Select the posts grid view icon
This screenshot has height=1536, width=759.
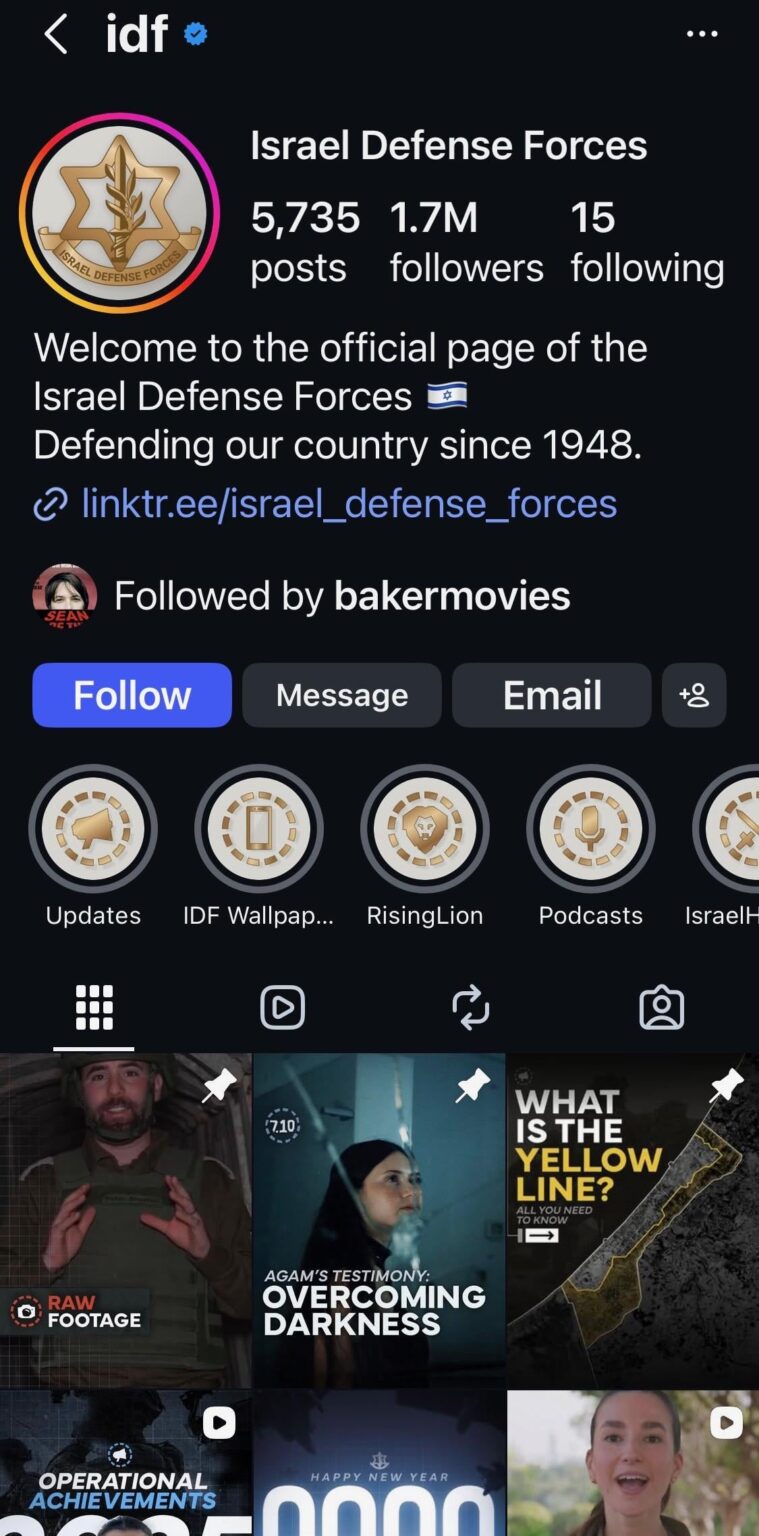pyautogui.click(x=94, y=1007)
